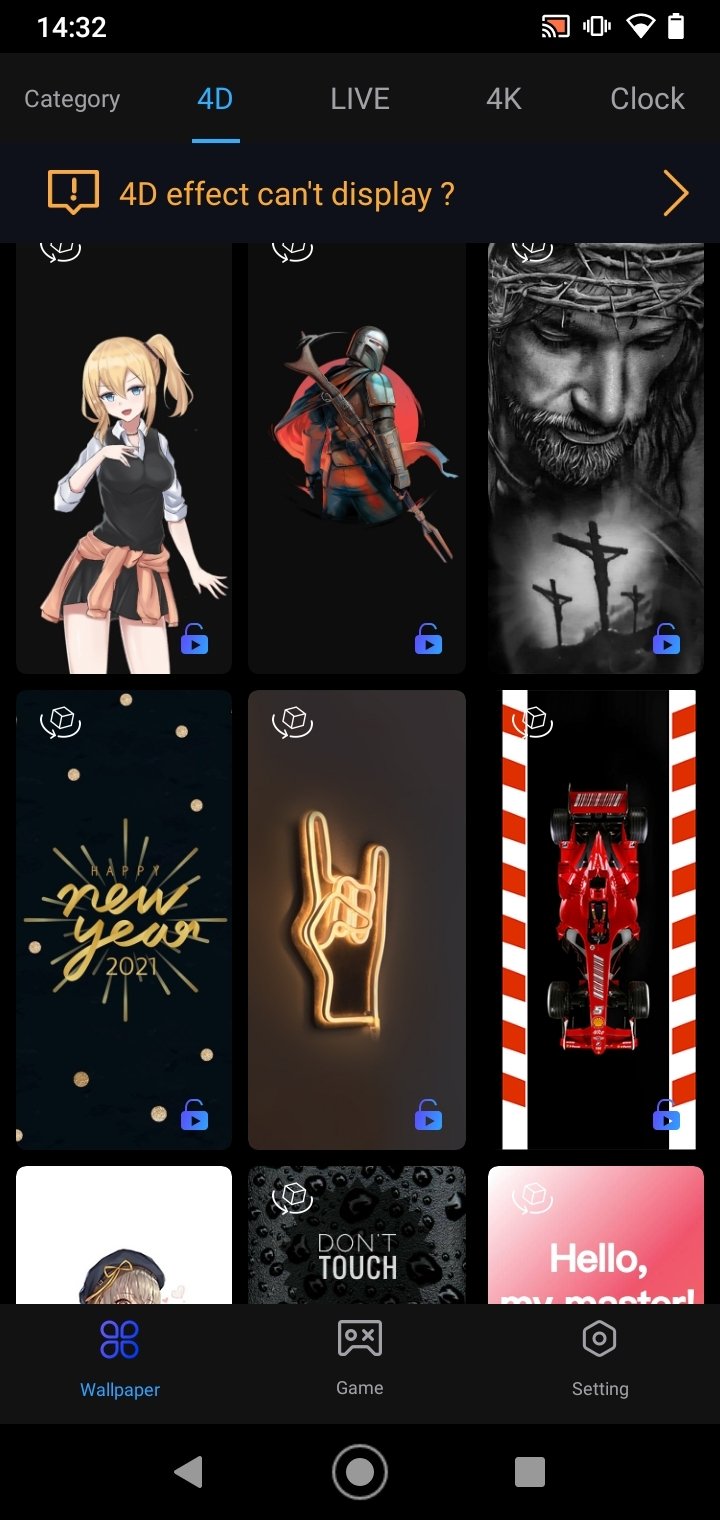Switch to the LIVE tab
Screen dimensions: 720x1520
tap(360, 99)
